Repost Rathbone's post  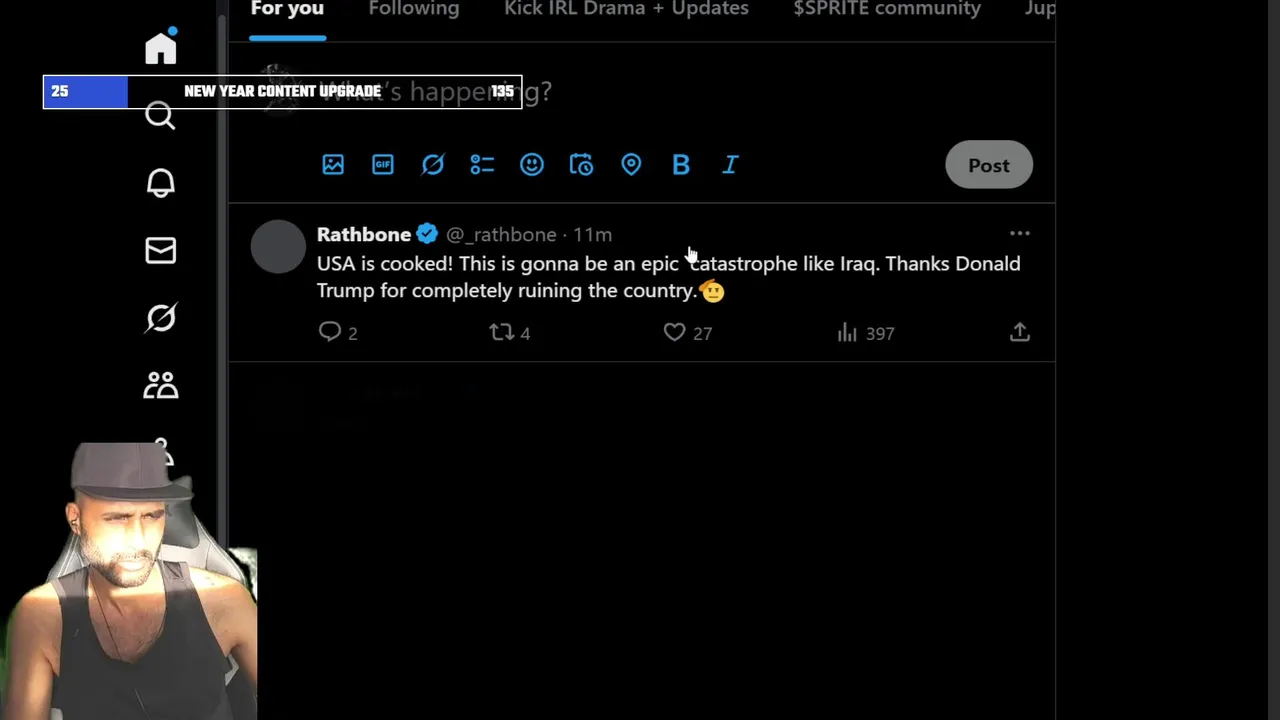click(501, 332)
